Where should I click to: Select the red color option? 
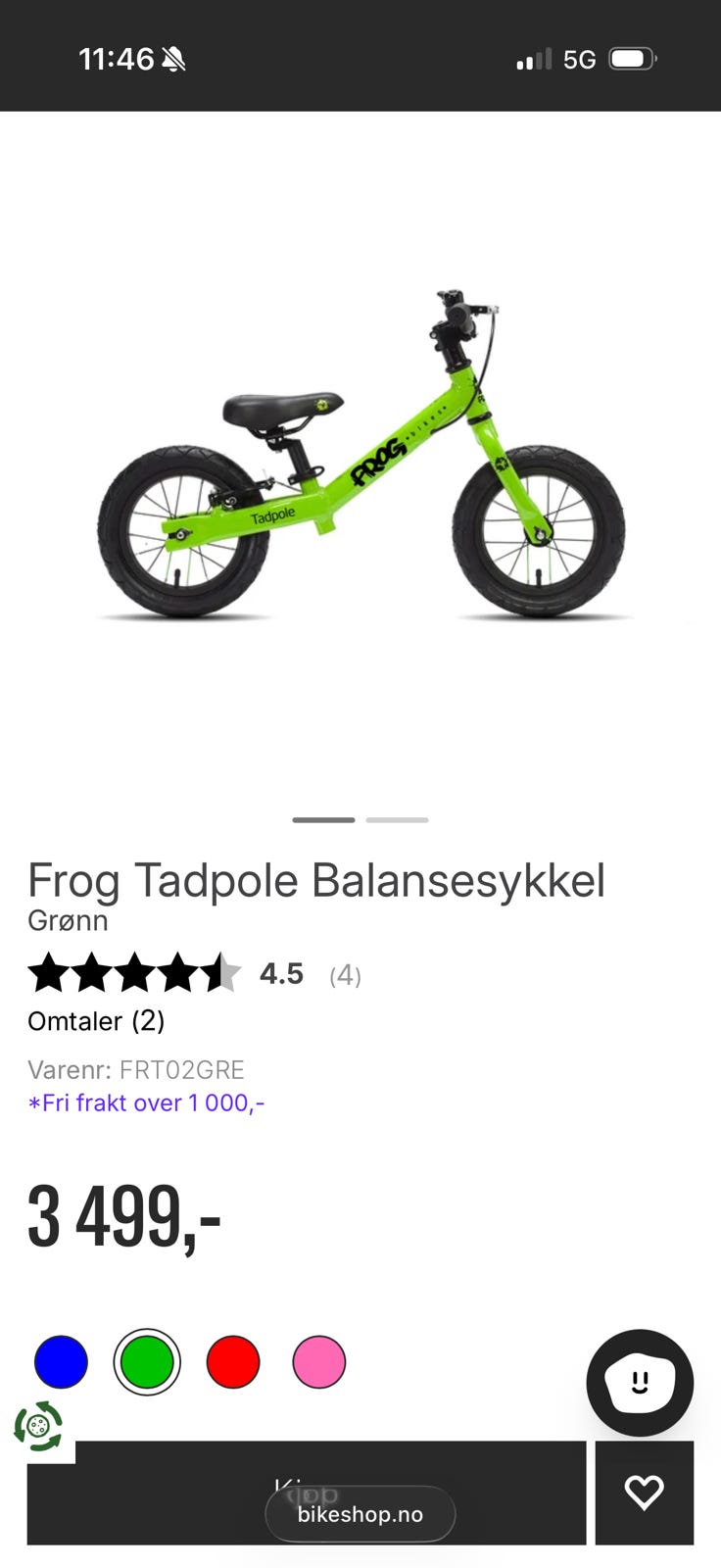point(233,1361)
